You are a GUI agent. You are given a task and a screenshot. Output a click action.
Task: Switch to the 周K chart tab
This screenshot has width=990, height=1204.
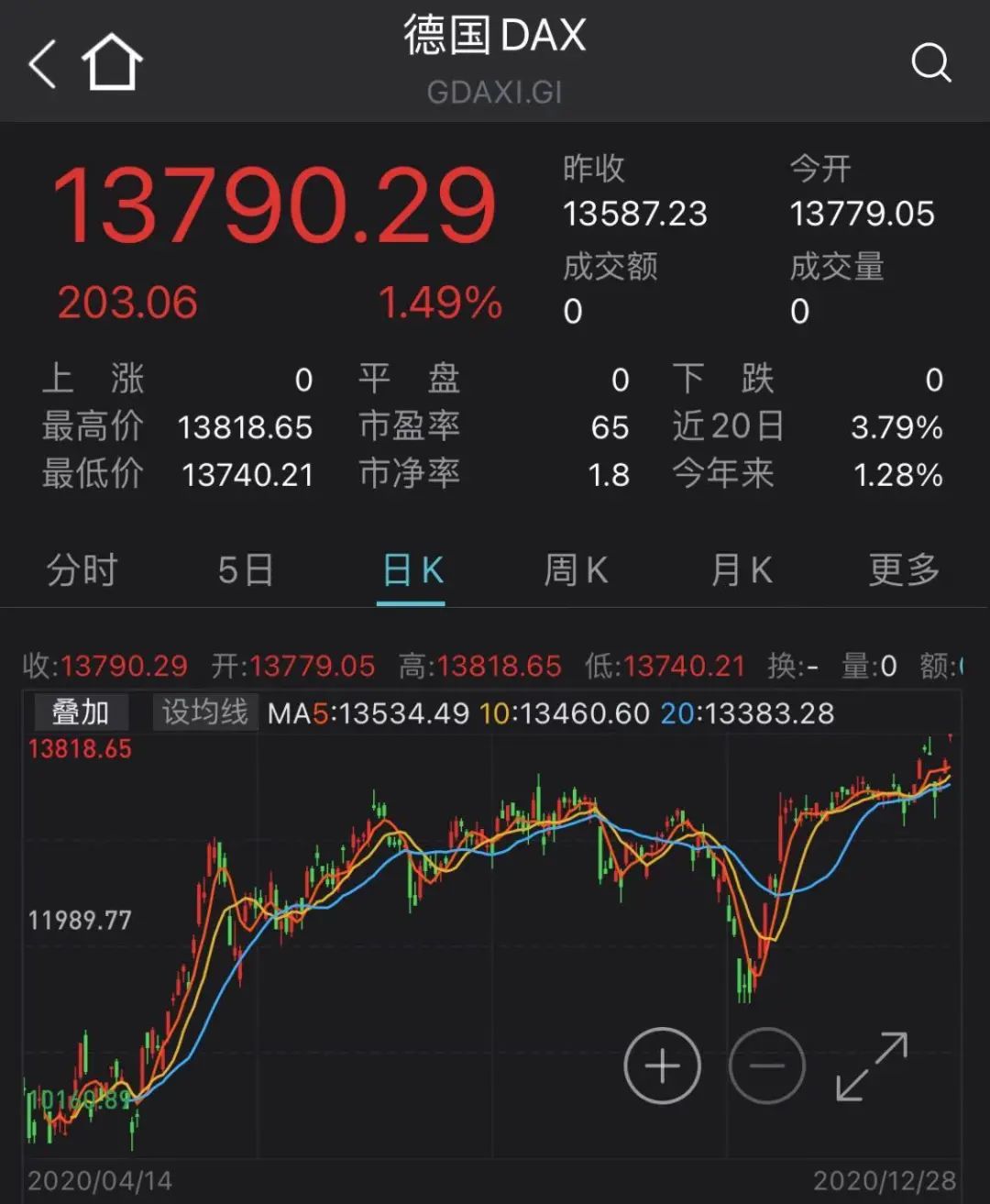click(576, 570)
